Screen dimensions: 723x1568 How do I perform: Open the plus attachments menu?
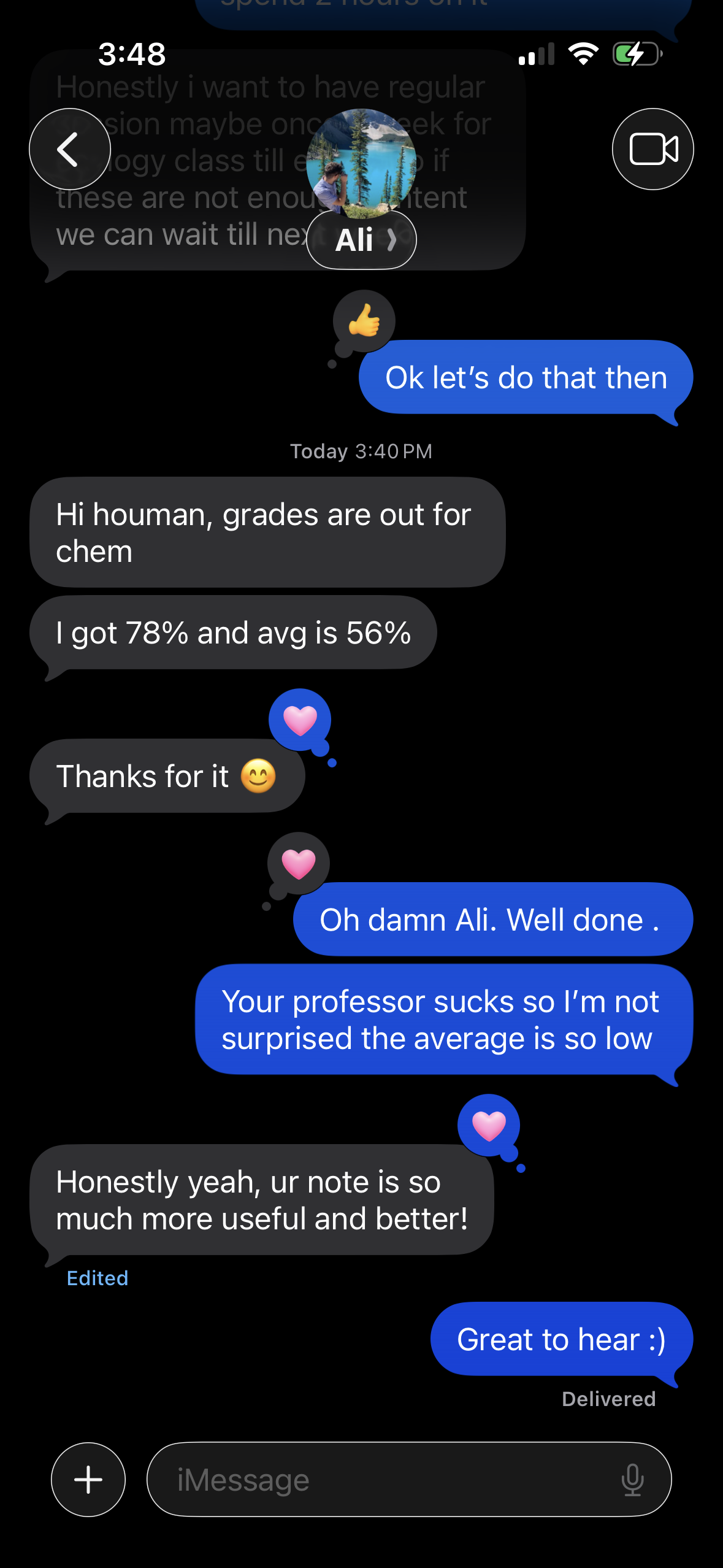(88, 1479)
